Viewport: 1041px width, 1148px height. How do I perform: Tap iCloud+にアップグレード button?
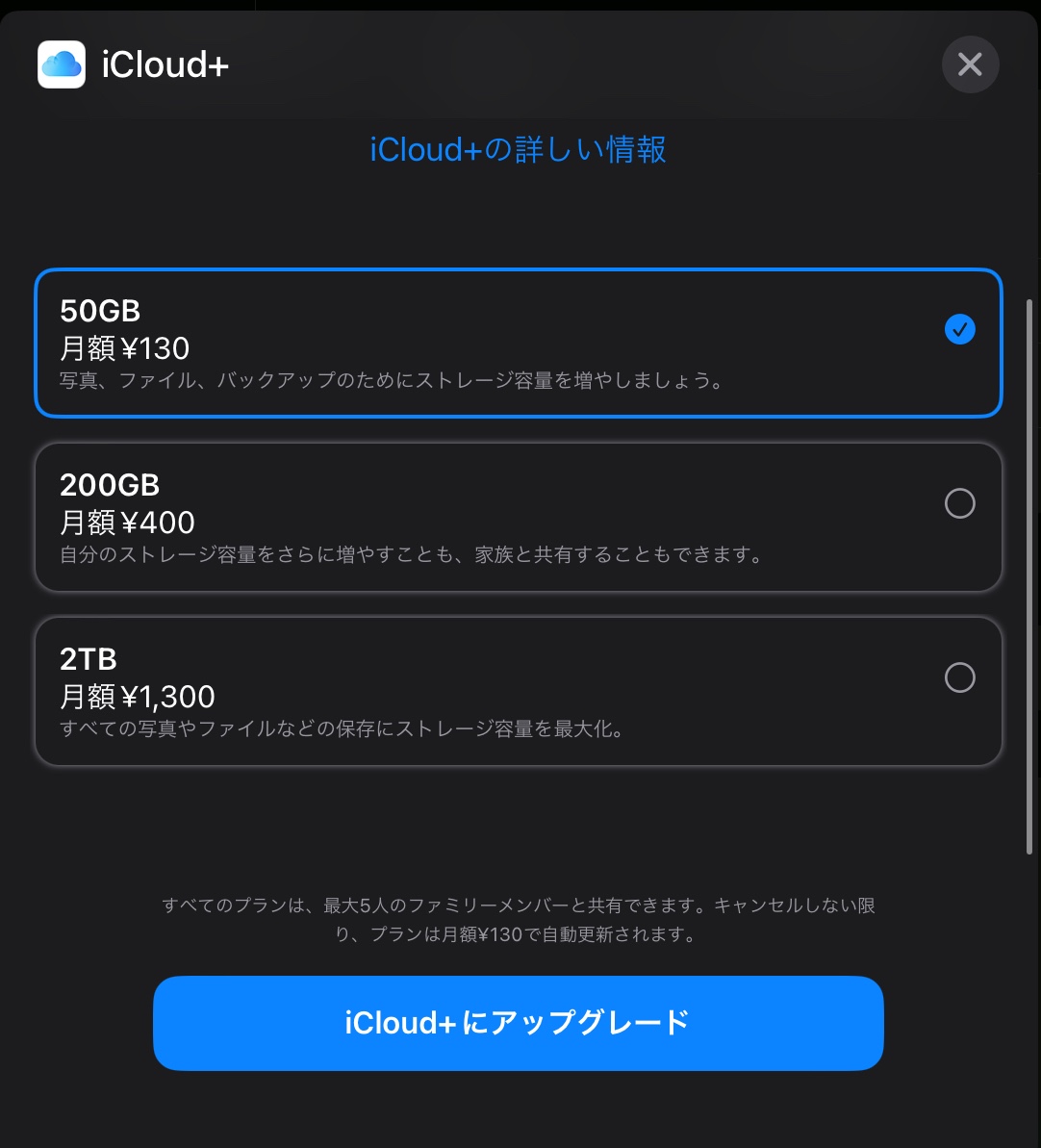518,1023
